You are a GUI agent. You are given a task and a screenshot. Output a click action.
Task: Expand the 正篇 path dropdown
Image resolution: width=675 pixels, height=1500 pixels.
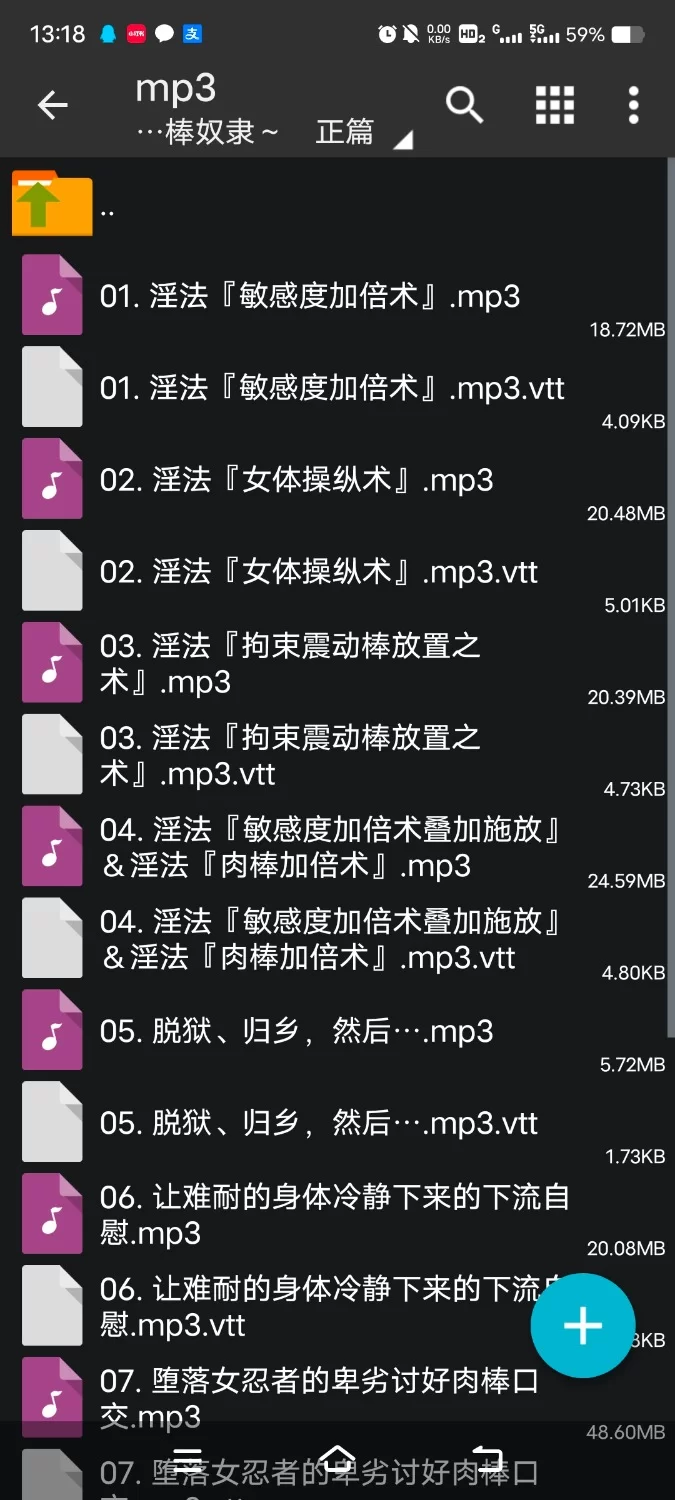[x=362, y=133]
